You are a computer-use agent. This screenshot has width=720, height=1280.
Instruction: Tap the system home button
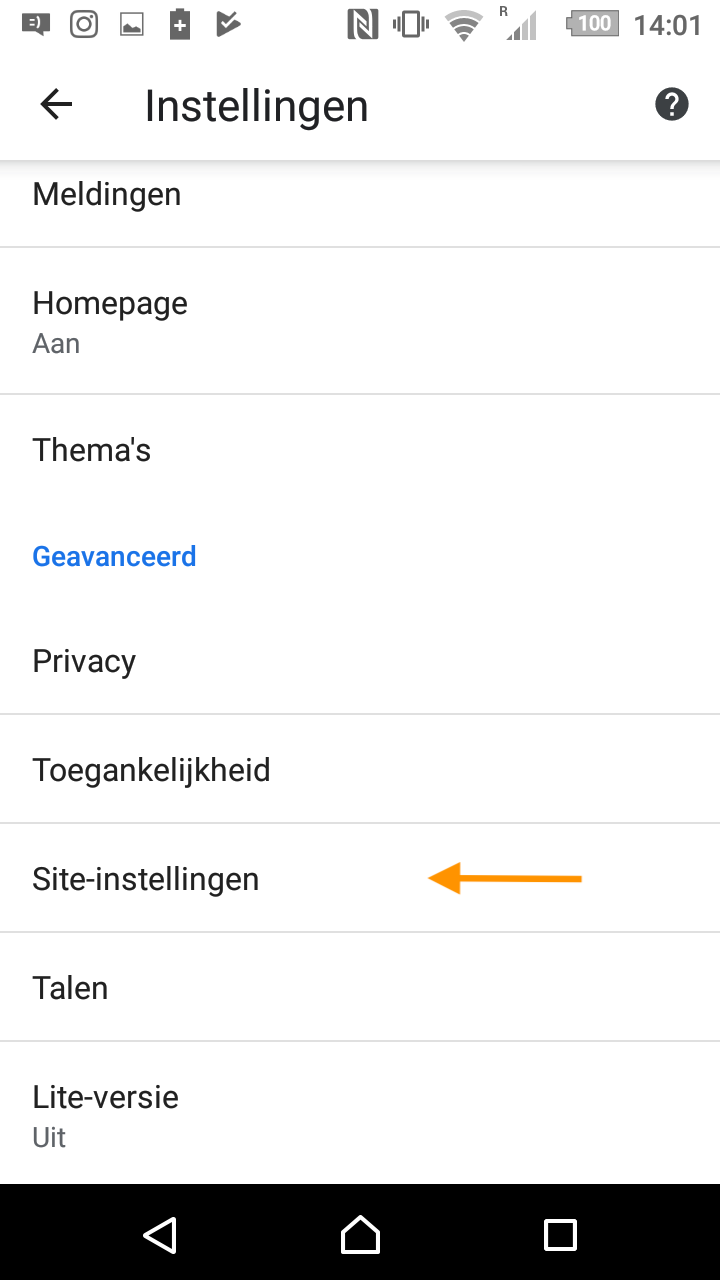point(360,1234)
